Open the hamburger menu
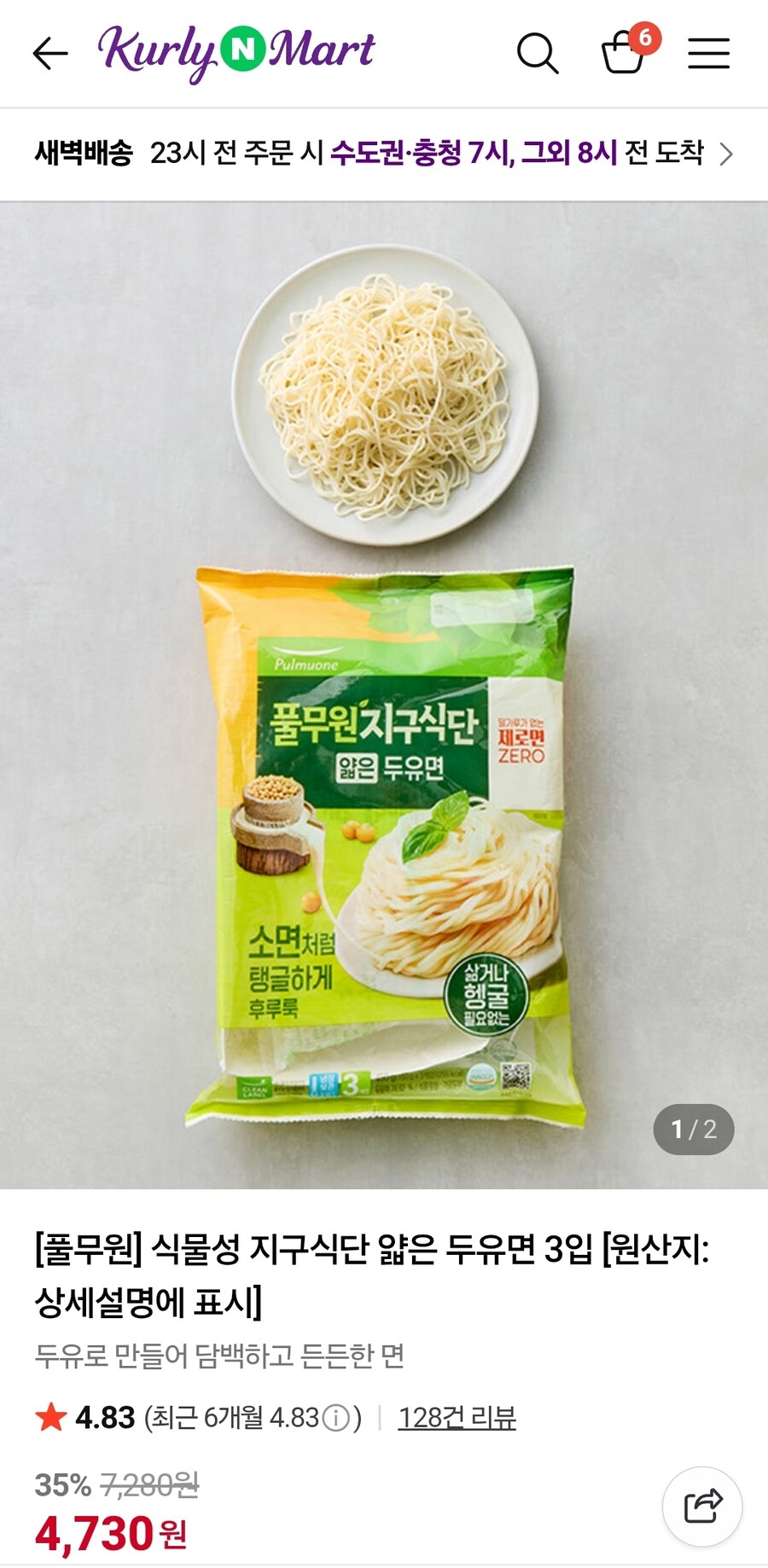Image resolution: width=768 pixels, height=1568 pixels. click(709, 54)
